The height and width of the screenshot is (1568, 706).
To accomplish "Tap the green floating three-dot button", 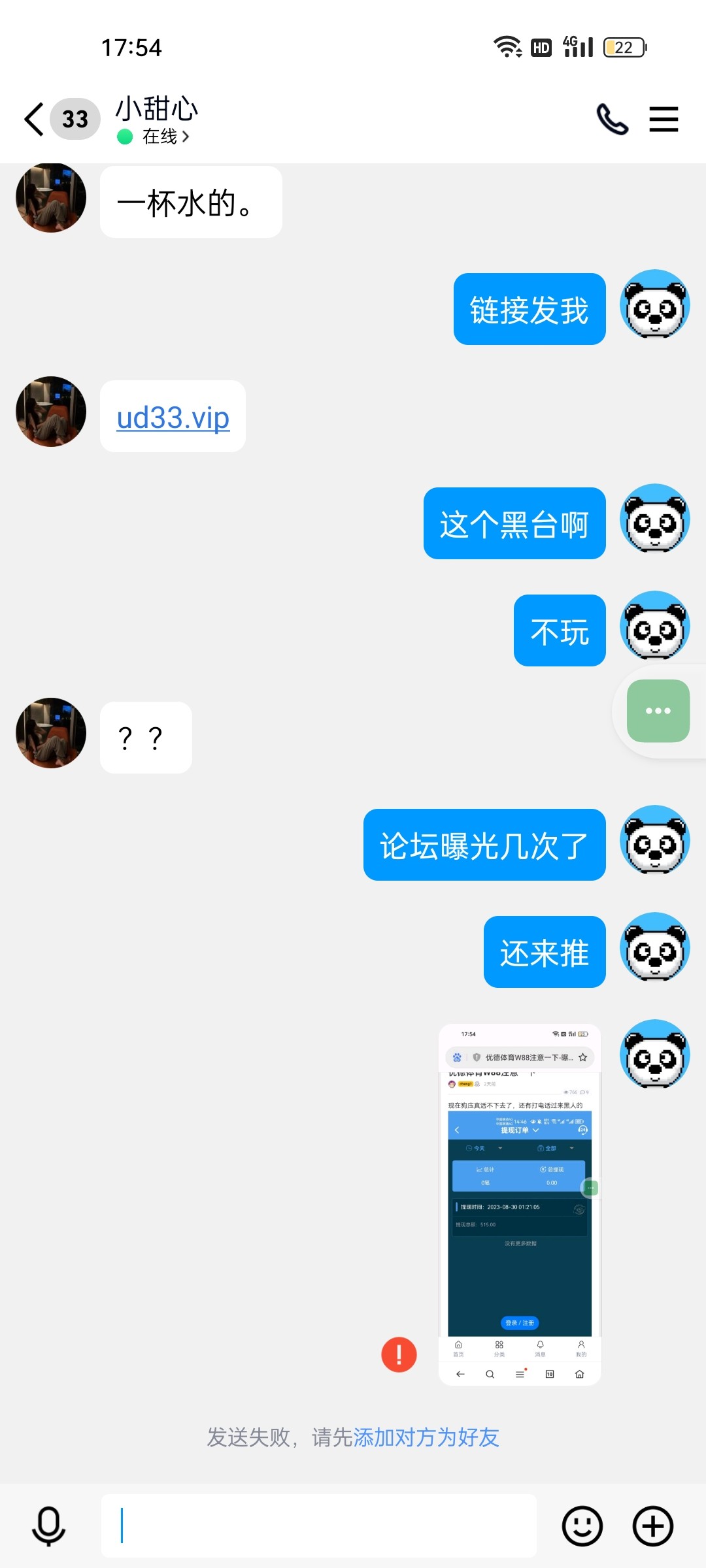I will coord(658,711).
